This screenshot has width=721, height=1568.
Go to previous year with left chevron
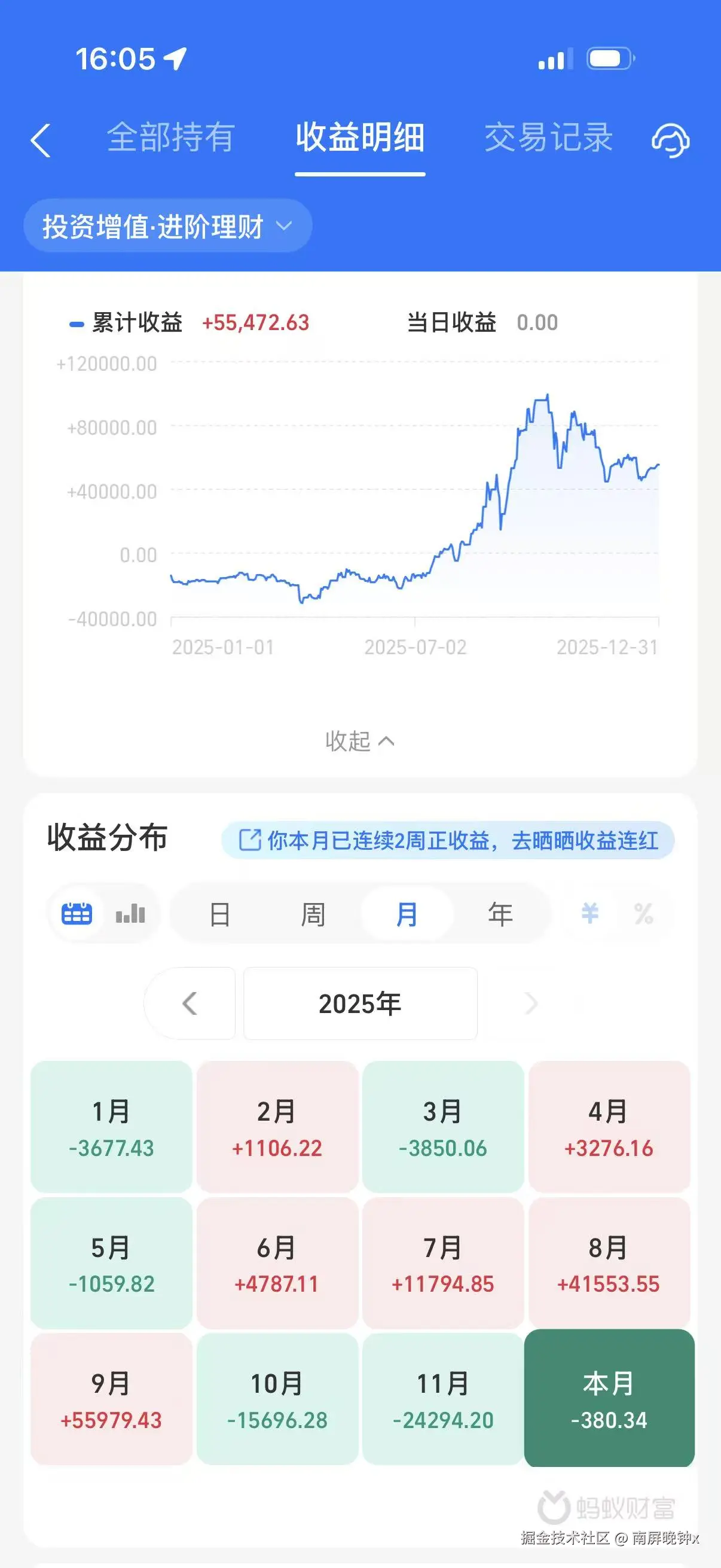coord(190,1004)
